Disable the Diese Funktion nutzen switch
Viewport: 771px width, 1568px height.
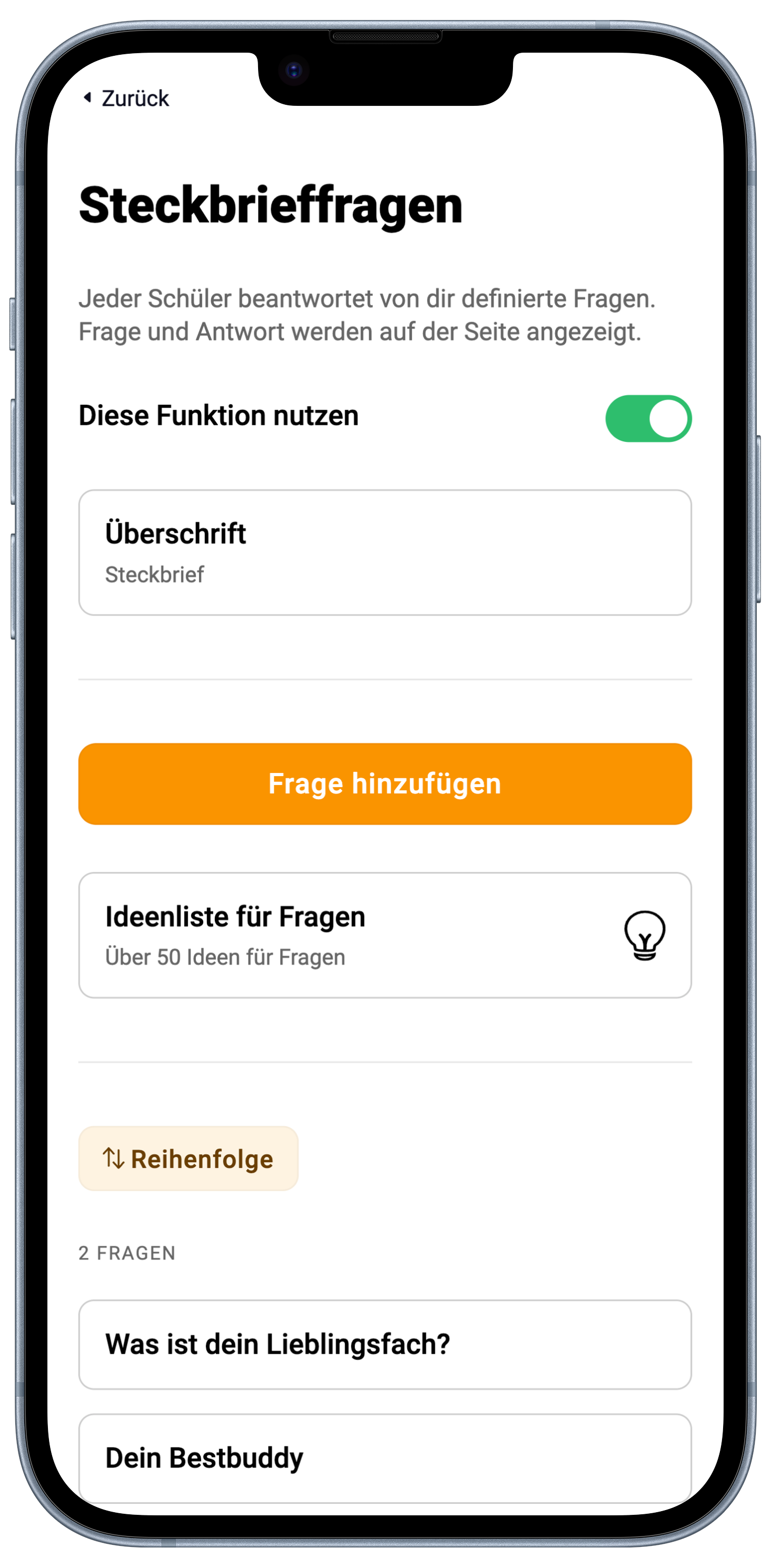pyautogui.click(x=647, y=418)
